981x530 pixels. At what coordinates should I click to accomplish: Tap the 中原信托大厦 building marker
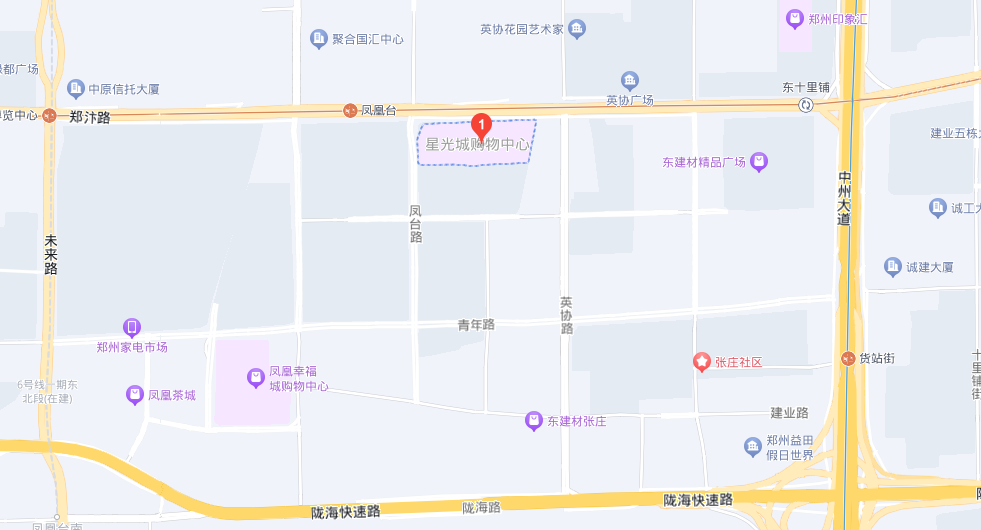74,88
